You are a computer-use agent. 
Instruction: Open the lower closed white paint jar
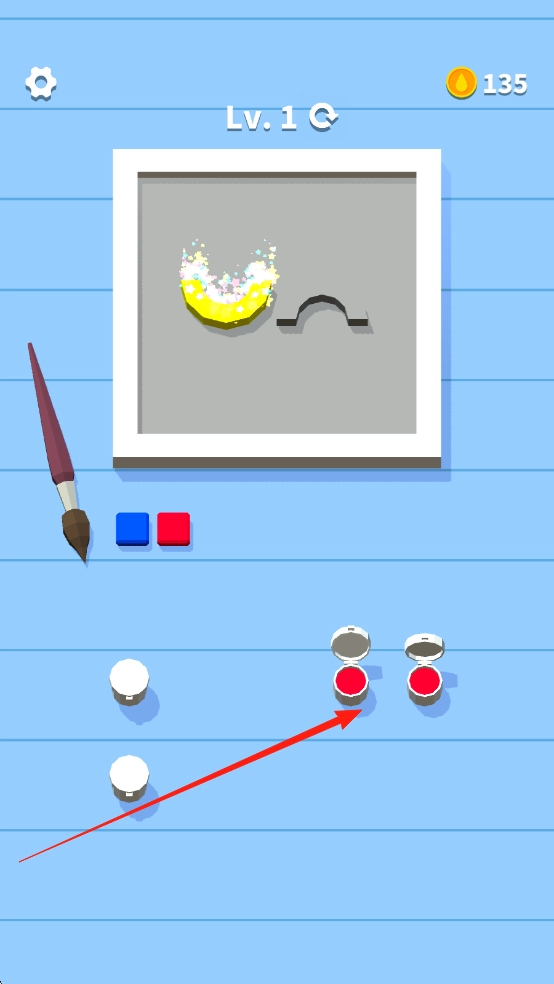(x=129, y=778)
